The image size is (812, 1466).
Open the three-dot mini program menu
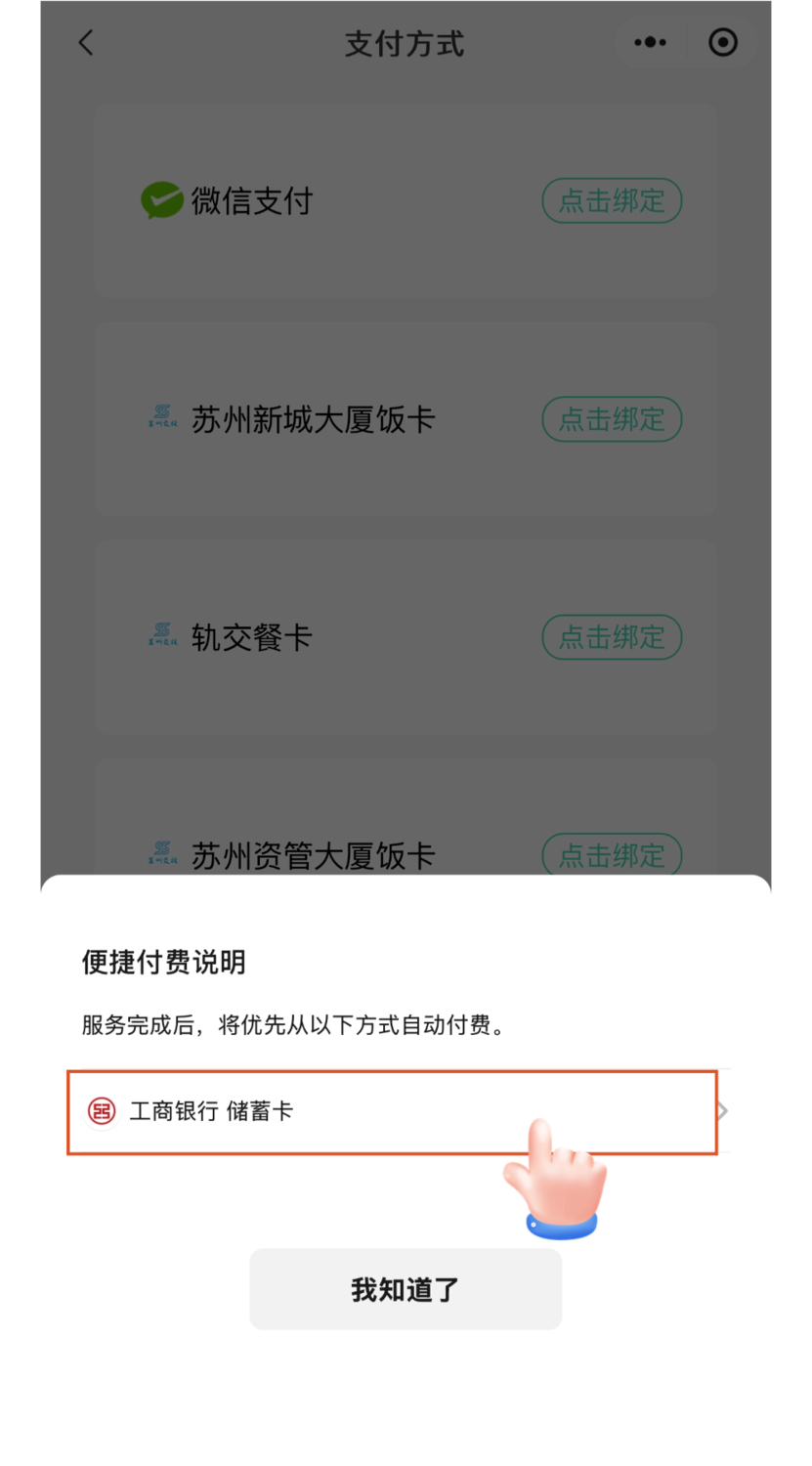point(650,43)
